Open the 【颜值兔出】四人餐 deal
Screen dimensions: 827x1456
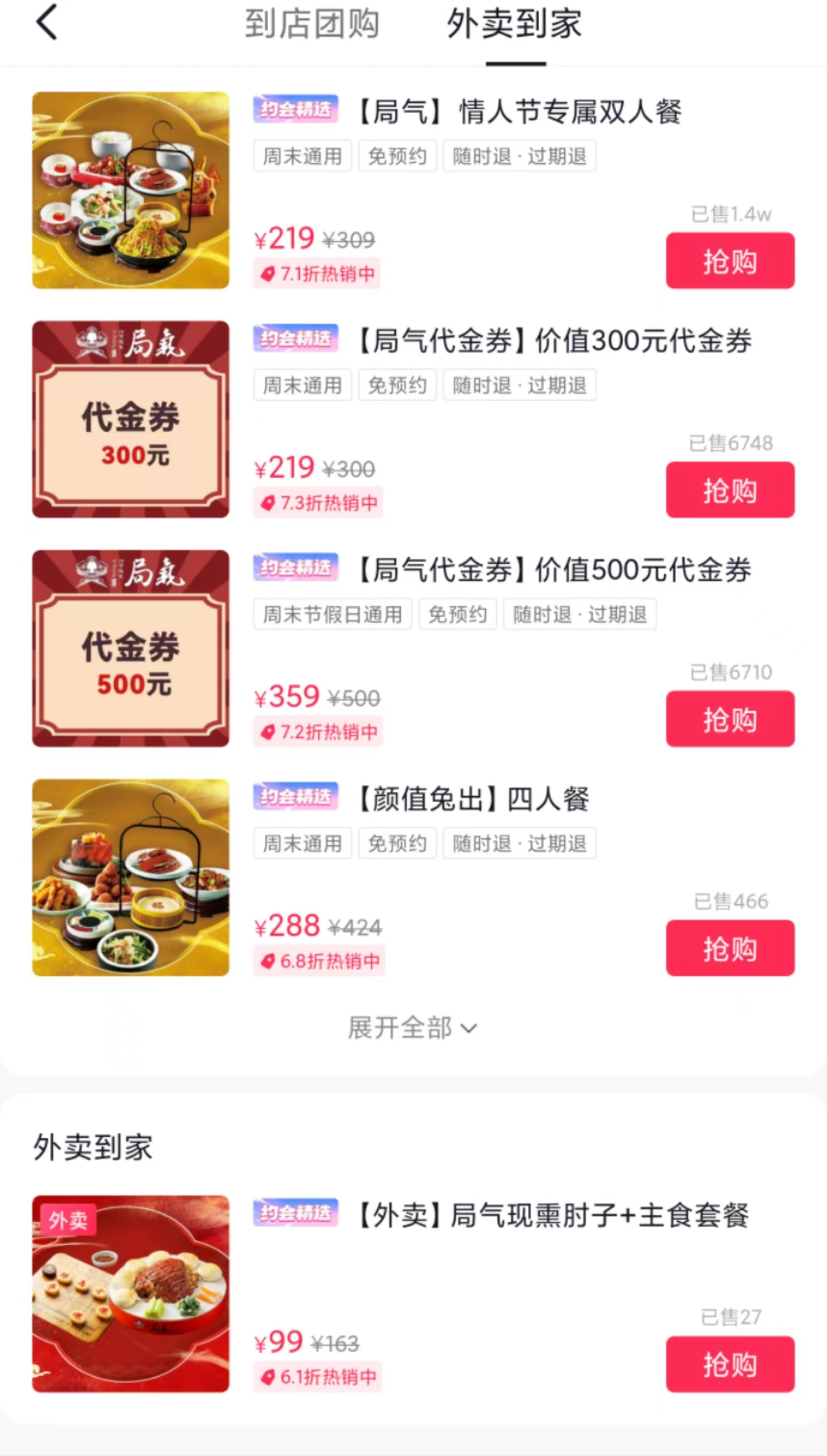pyautogui.click(x=474, y=799)
